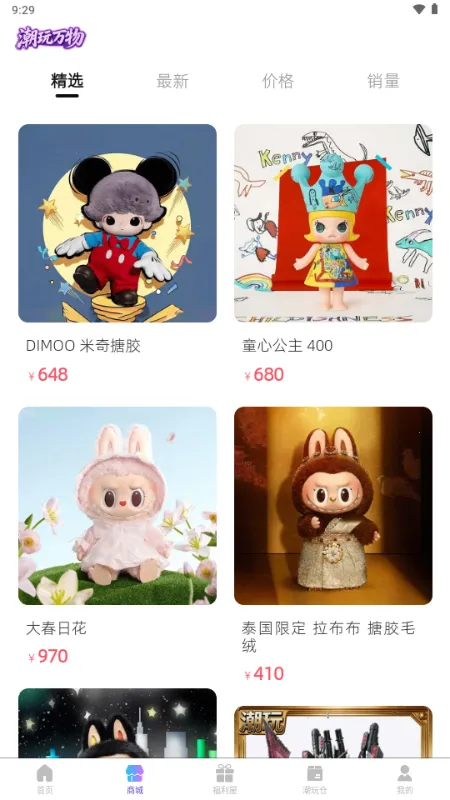Screen dimensions: 450x800
Task: View the 大春日花 product
Action: pyautogui.click(x=117, y=537)
